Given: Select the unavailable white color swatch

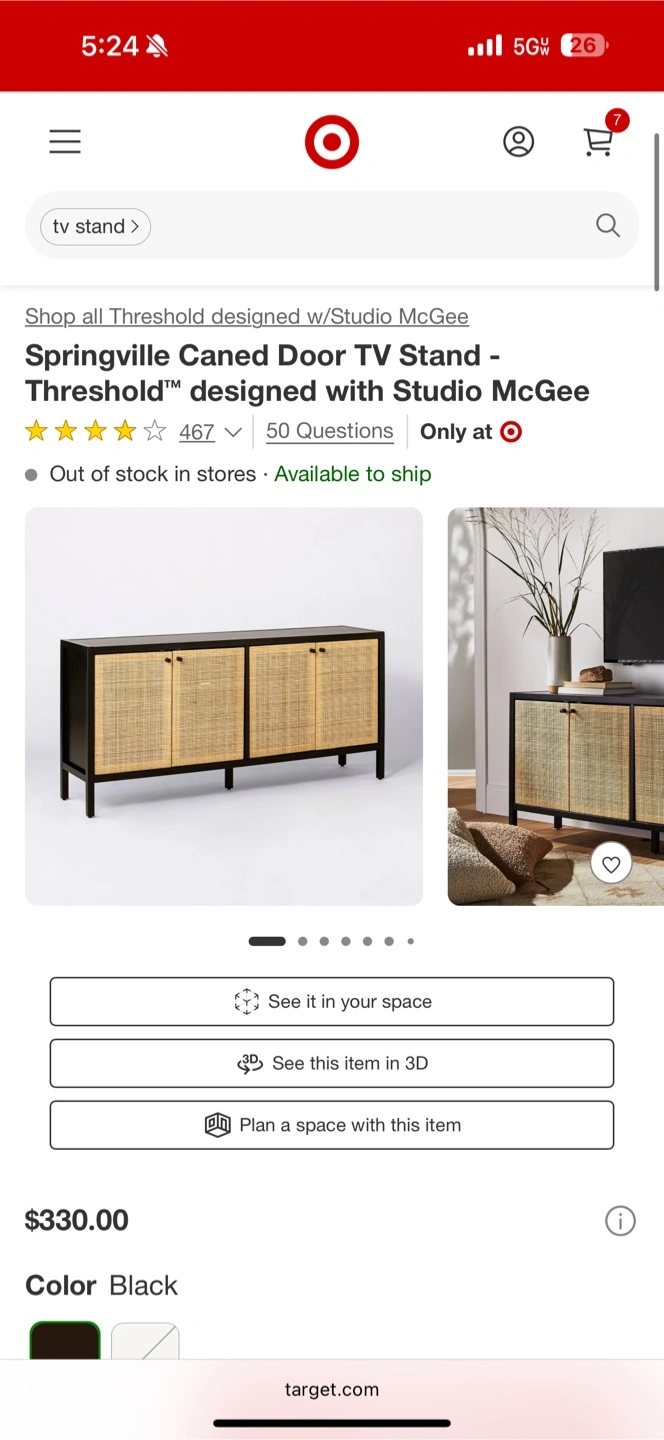Looking at the screenshot, I should [145, 1340].
